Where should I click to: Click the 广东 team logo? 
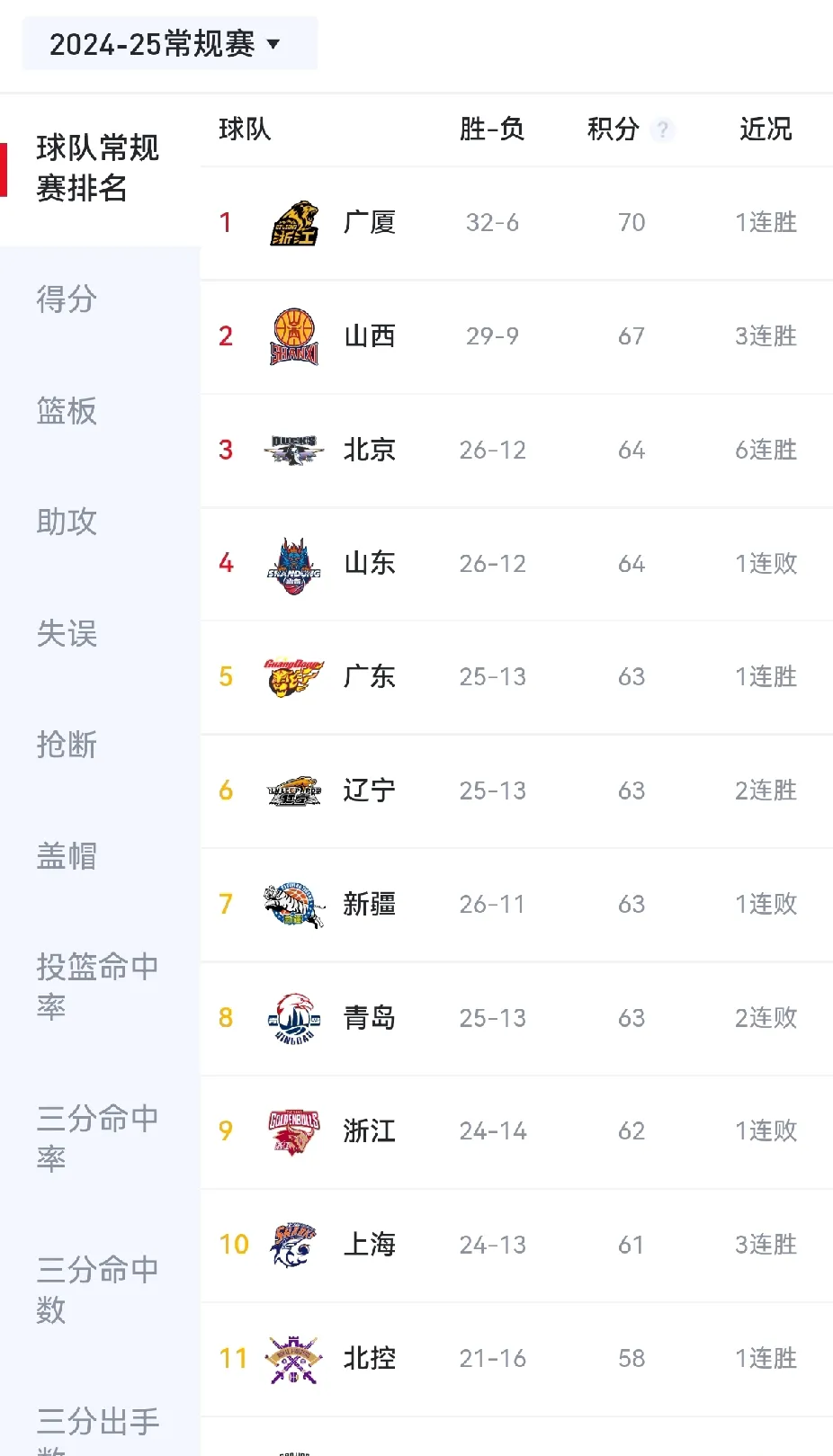292,676
